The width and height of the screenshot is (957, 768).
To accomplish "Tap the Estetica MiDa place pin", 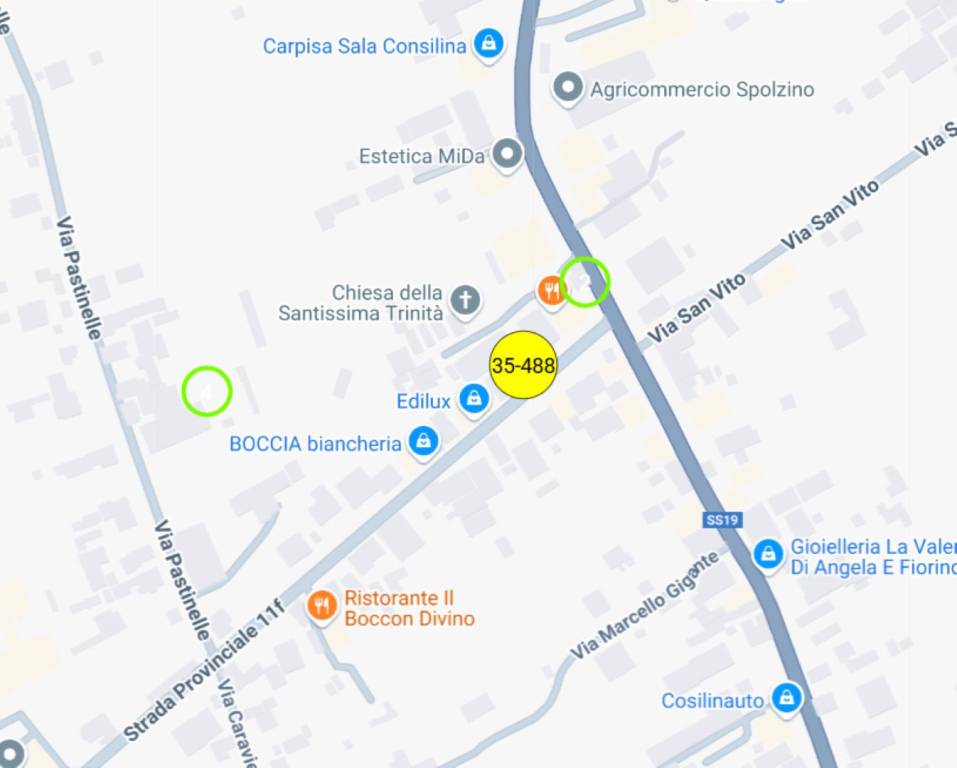I will coord(509,155).
